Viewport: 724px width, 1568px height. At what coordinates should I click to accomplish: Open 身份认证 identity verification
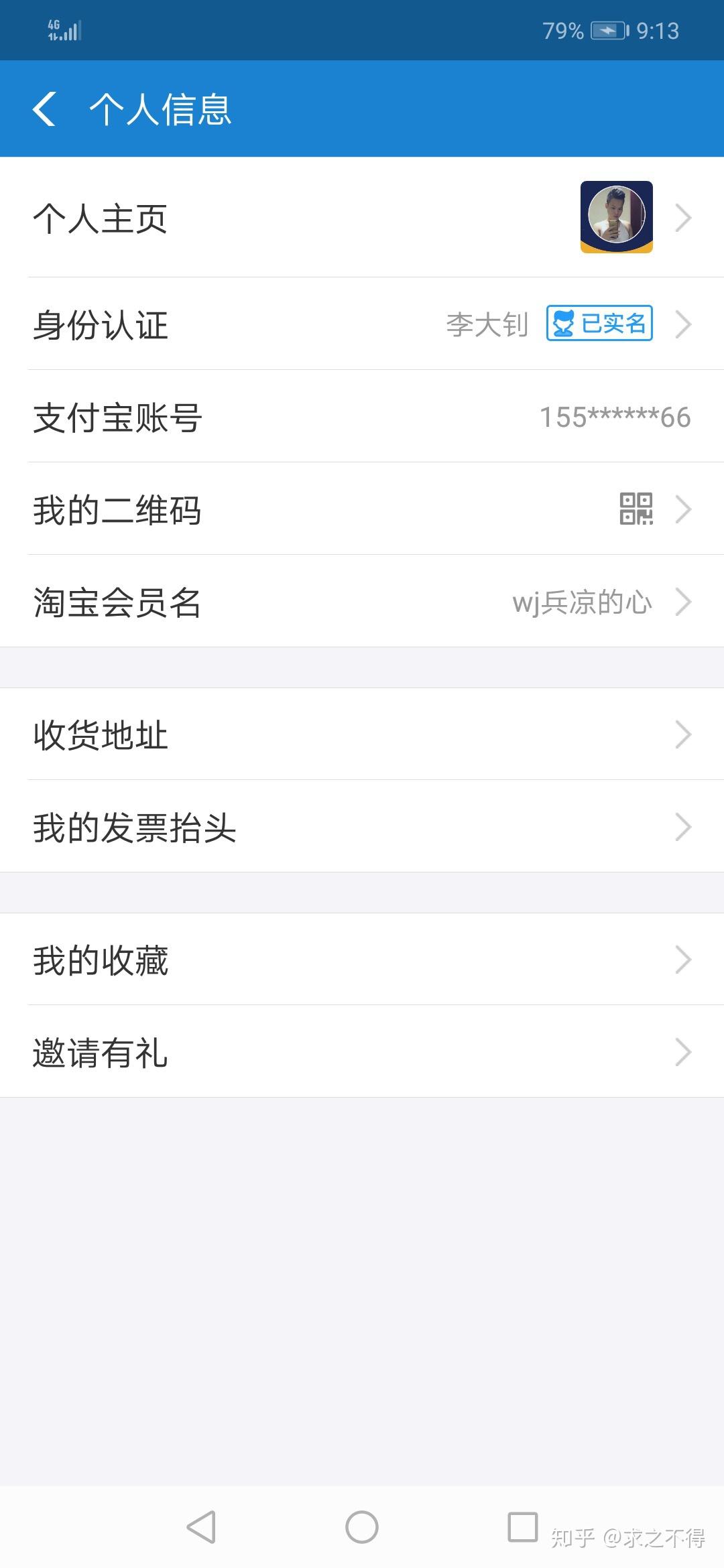click(x=362, y=324)
